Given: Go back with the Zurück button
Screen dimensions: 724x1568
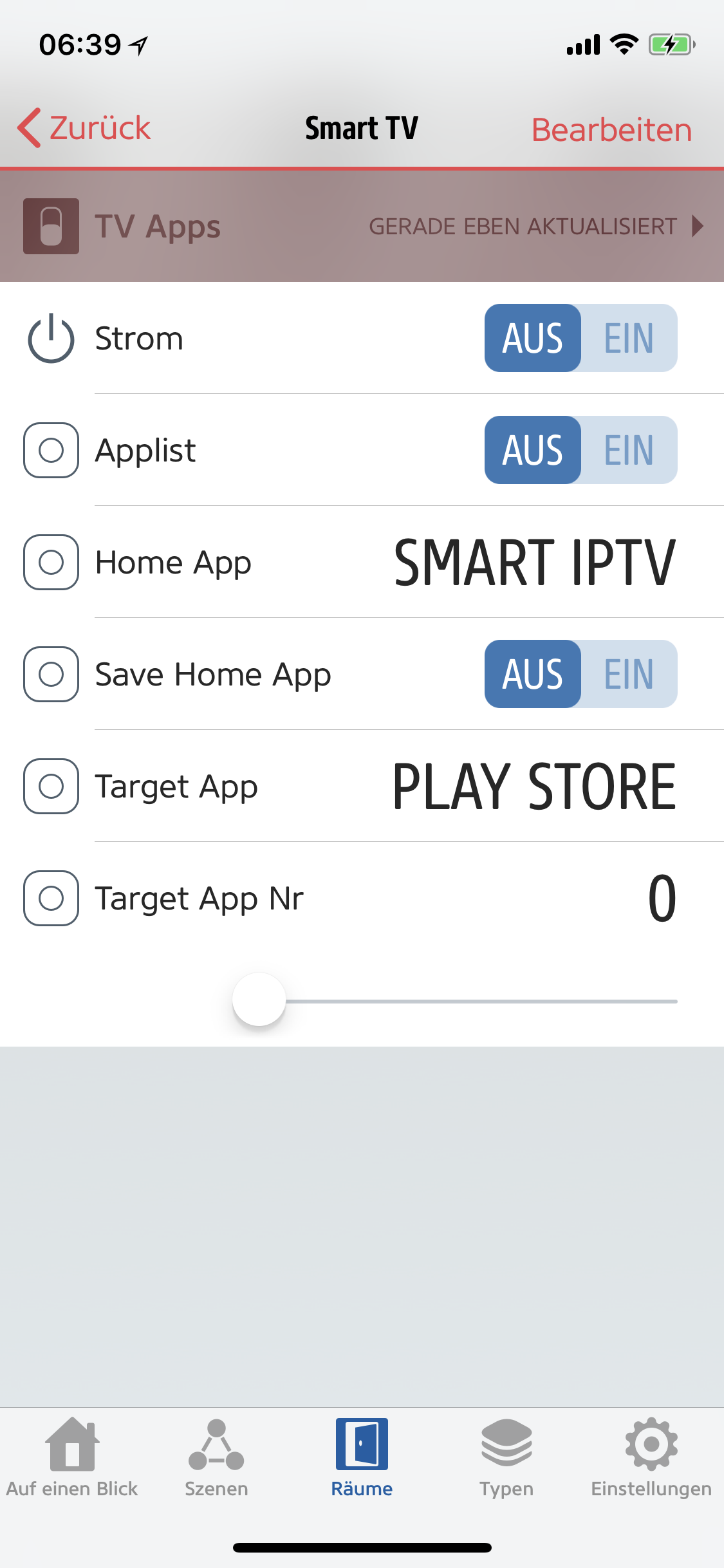Looking at the screenshot, I should pyautogui.click(x=84, y=128).
